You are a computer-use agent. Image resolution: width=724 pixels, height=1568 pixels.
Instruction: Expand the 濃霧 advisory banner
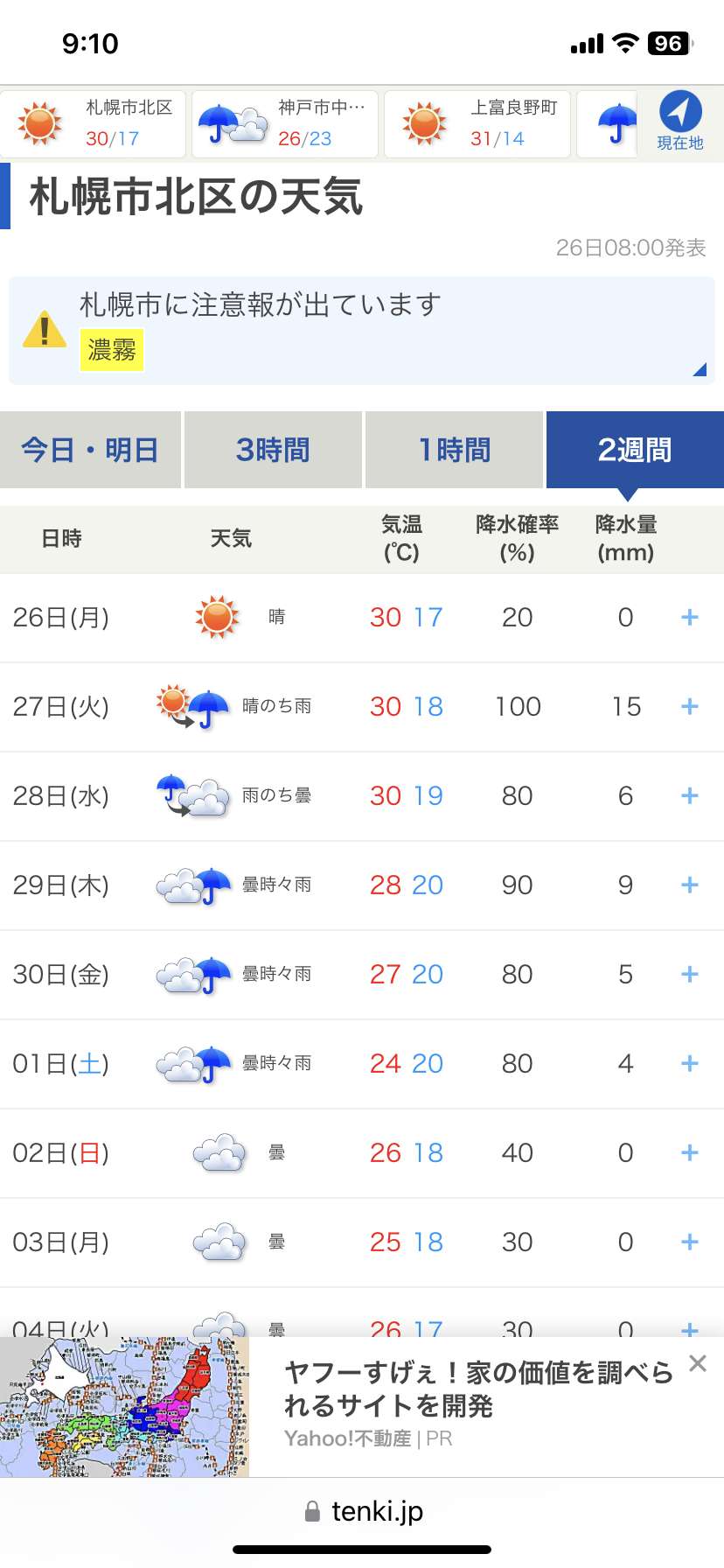362,331
